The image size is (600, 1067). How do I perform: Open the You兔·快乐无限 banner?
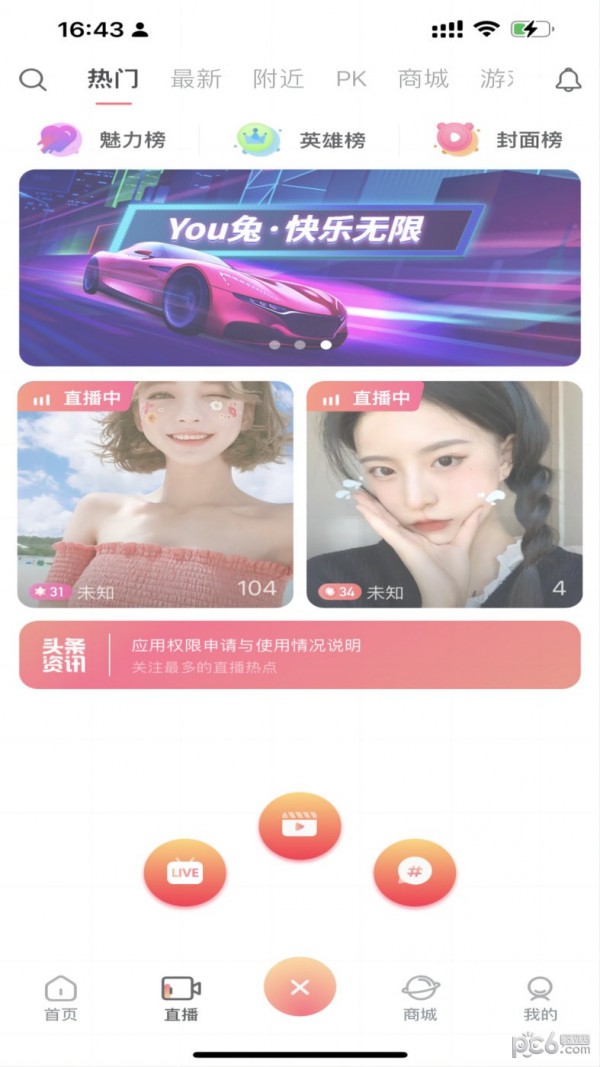[x=300, y=267]
